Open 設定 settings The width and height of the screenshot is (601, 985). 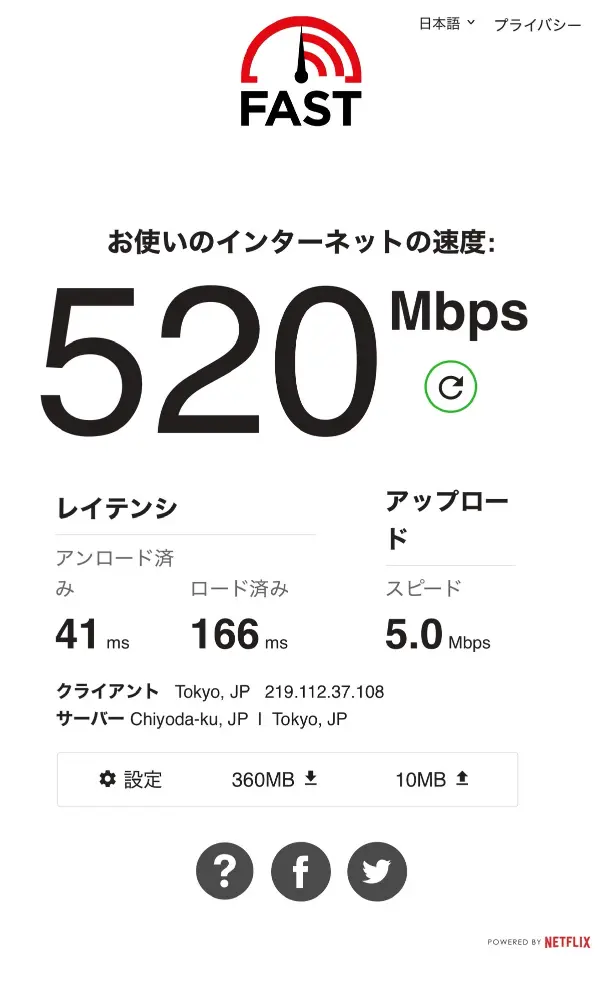coord(131,779)
